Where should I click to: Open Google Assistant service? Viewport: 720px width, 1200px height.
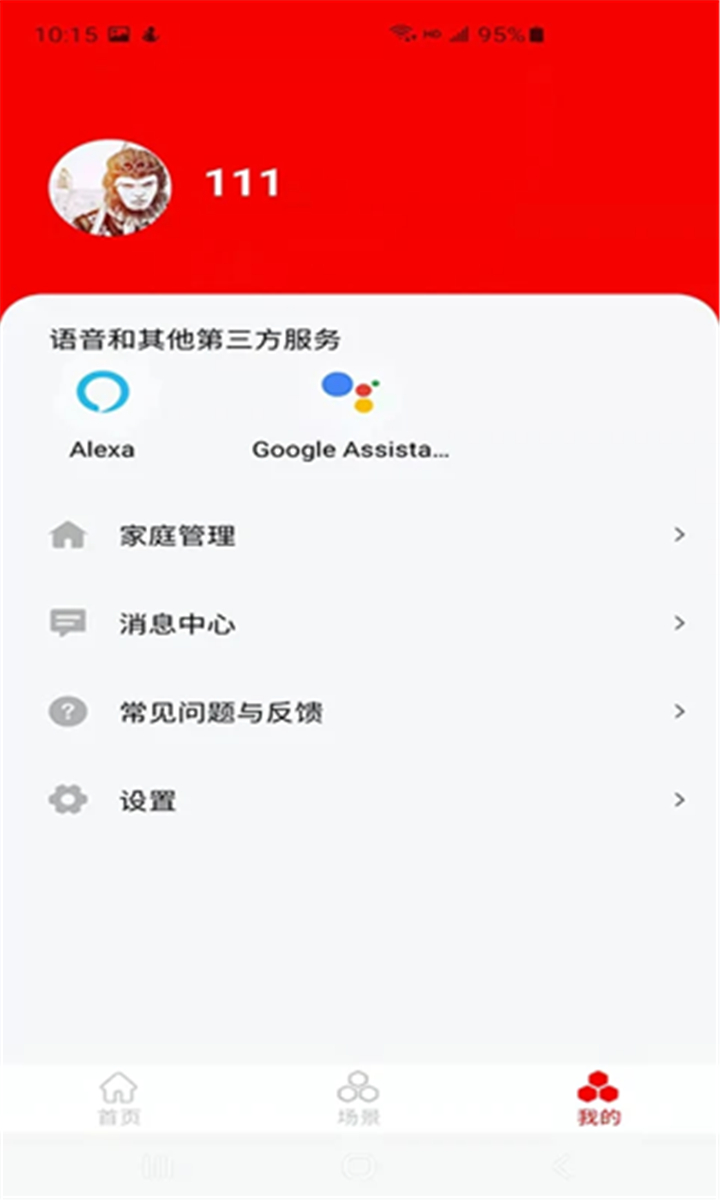coord(350,393)
